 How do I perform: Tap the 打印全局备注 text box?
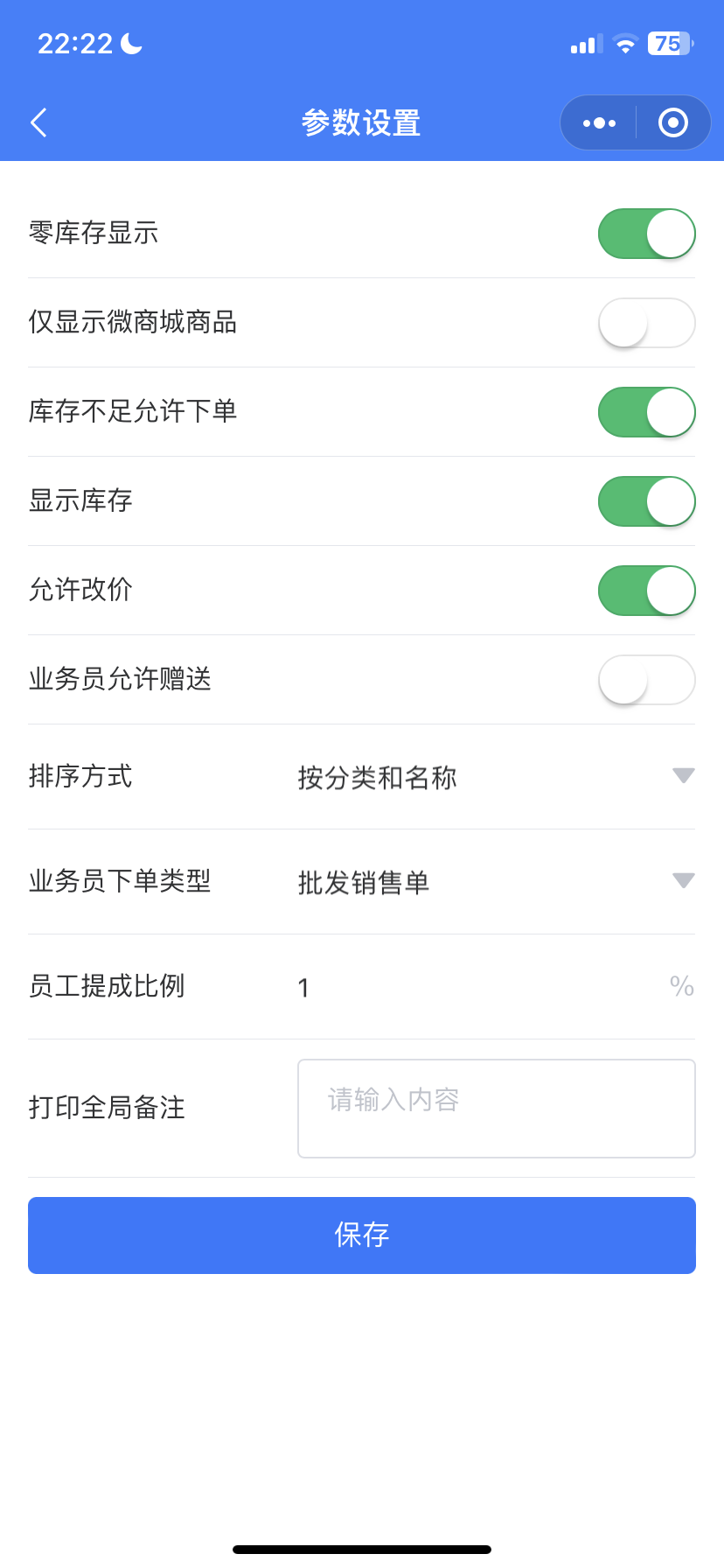point(496,1109)
